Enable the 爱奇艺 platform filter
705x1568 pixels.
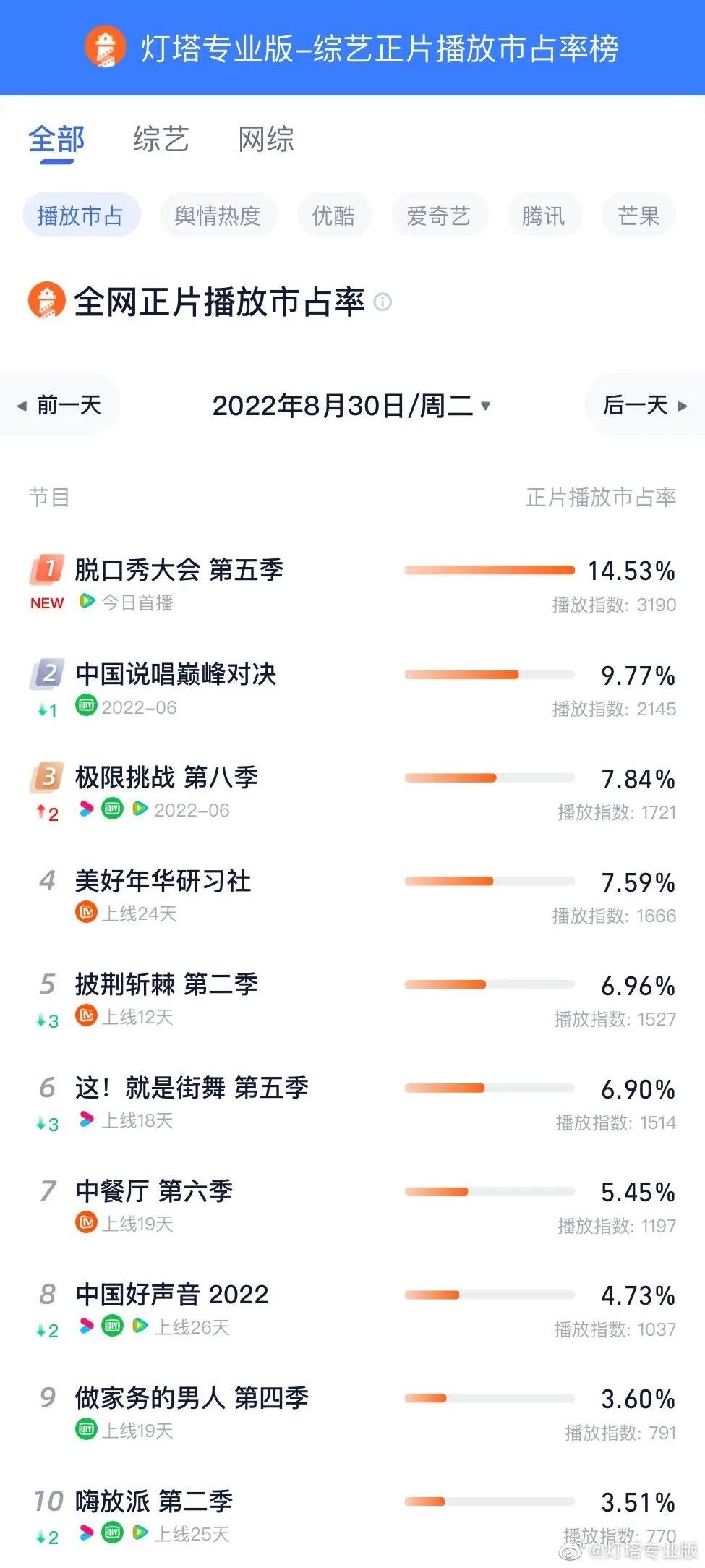coord(440,215)
